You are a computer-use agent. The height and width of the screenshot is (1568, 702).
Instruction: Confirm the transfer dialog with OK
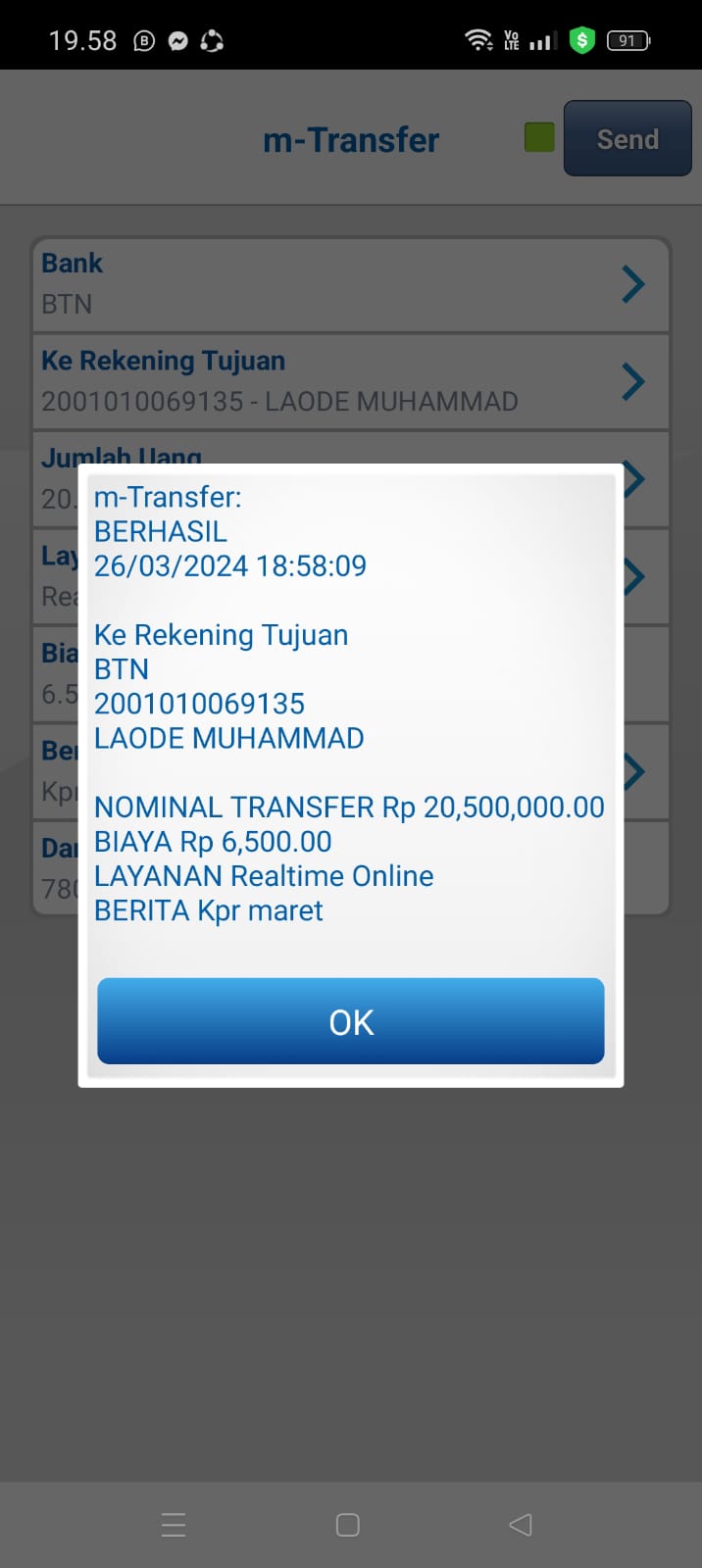[x=350, y=1021]
